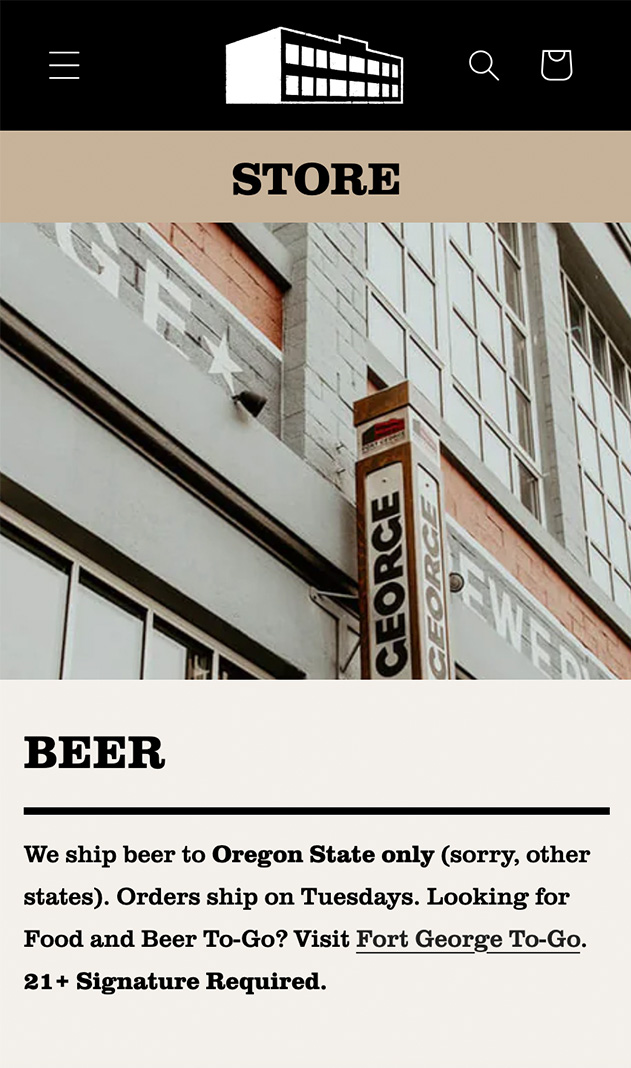This screenshot has width=631, height=1068.
Task: Open the hamburger navigation menu
Action: [x=64, y=65]
